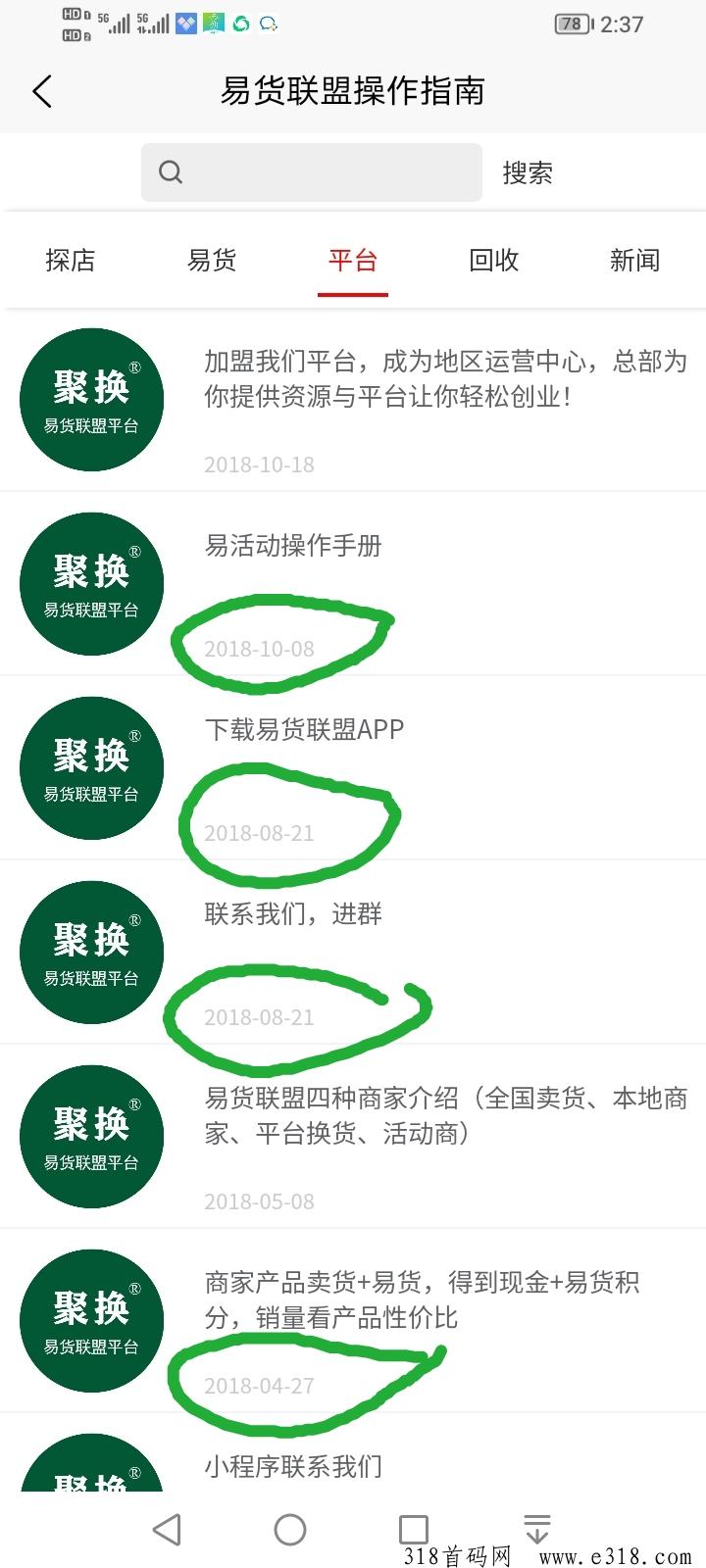Screen dimensions: 706x1568
Task: Open 易活动操作手册 article
Action: tap(353, 584)
